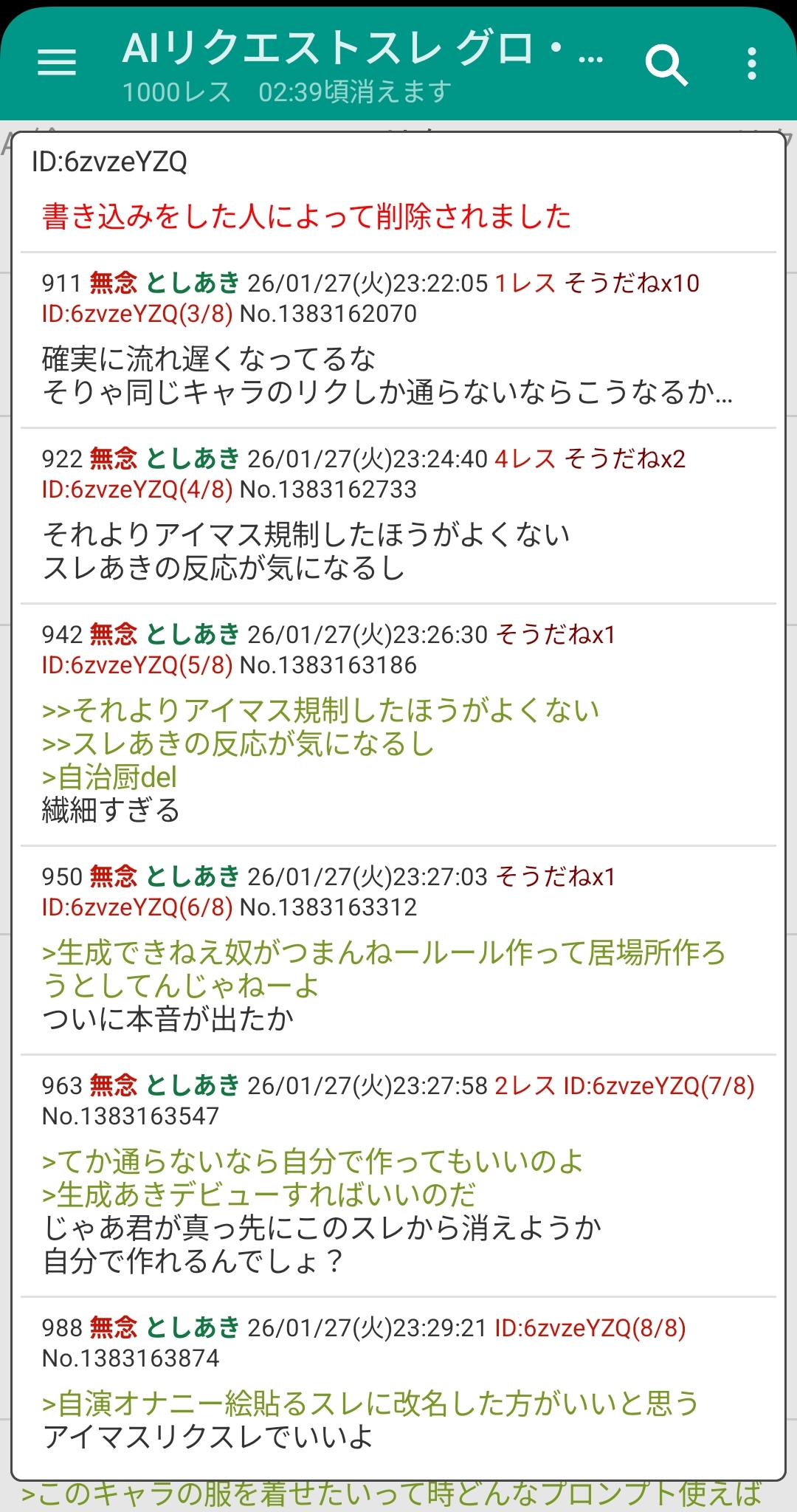Image resolution: width=797 pixels, height=1512 pixels.
Task: Tap ID:6zvzeYZQ(5/8) on post 942
Action: coord(137,666)
